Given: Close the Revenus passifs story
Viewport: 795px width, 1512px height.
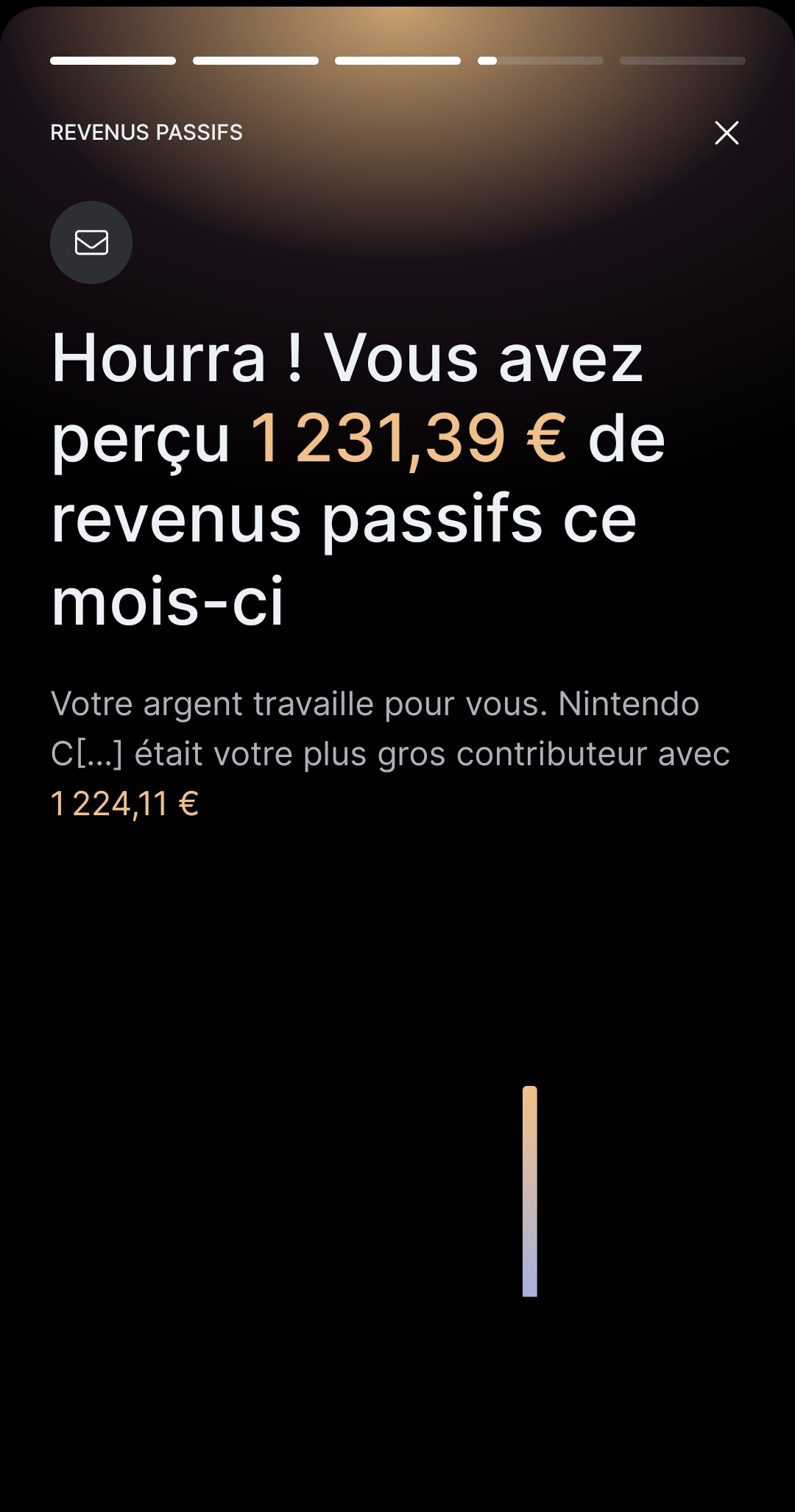Looking at the screenshot, I should (727, 132).
